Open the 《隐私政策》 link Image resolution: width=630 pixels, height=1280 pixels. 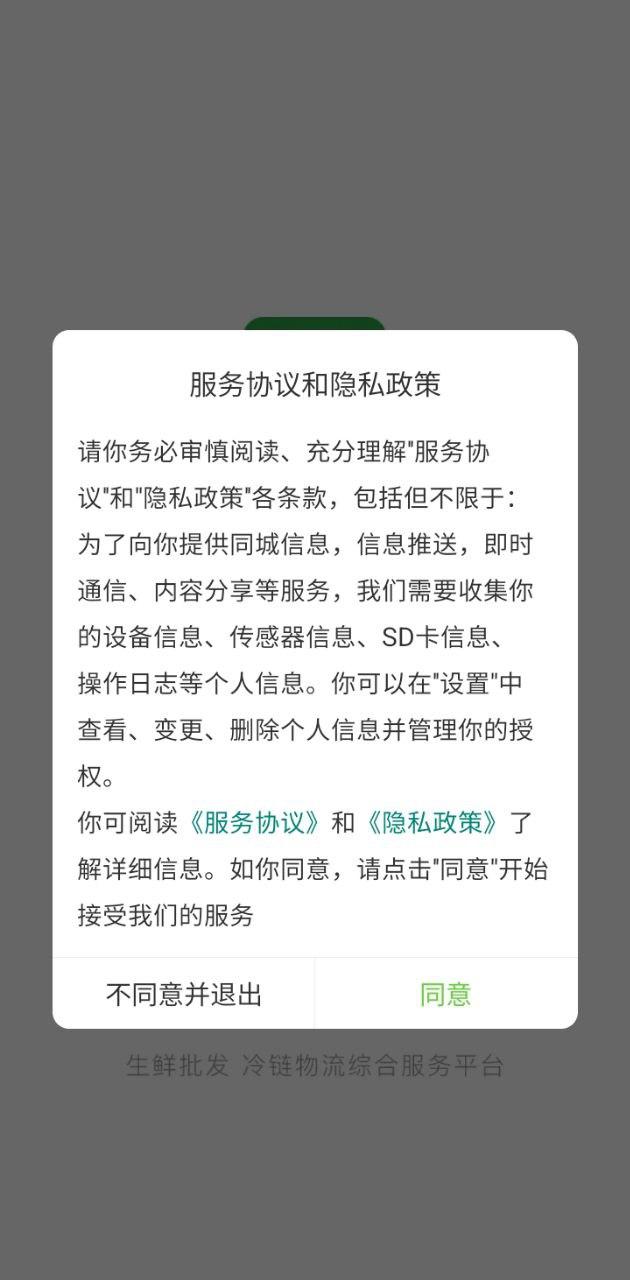[x=432, y=823]
